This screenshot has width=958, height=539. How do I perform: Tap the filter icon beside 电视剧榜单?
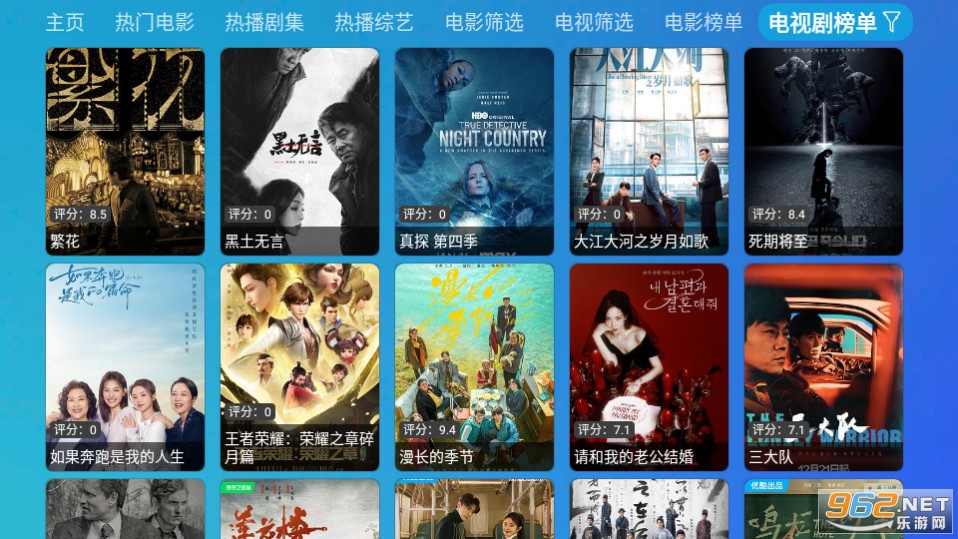pyautogui.click(x=892, y=21)
